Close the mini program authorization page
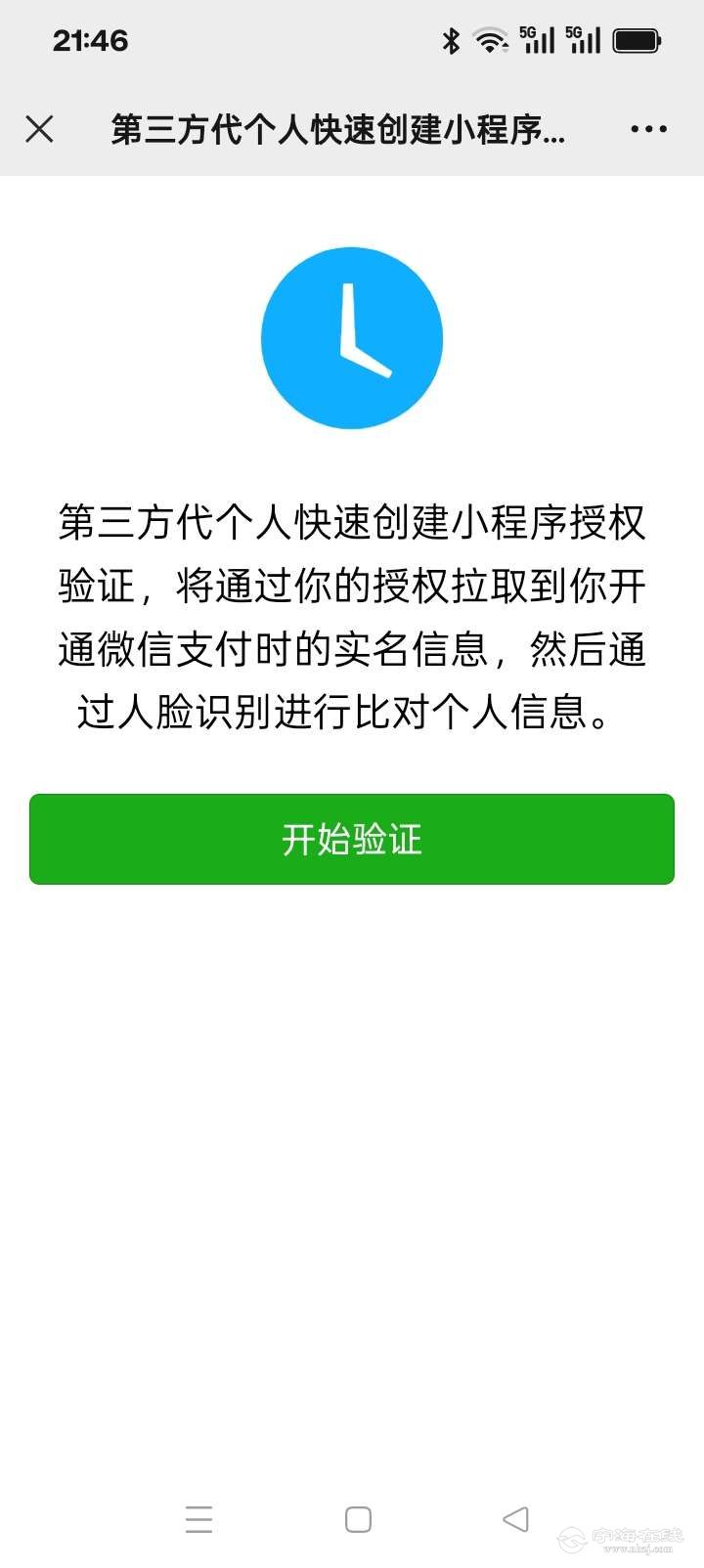Image resolution: width=704 pixels, height=1568 pixels. click(x=39, y=129)
